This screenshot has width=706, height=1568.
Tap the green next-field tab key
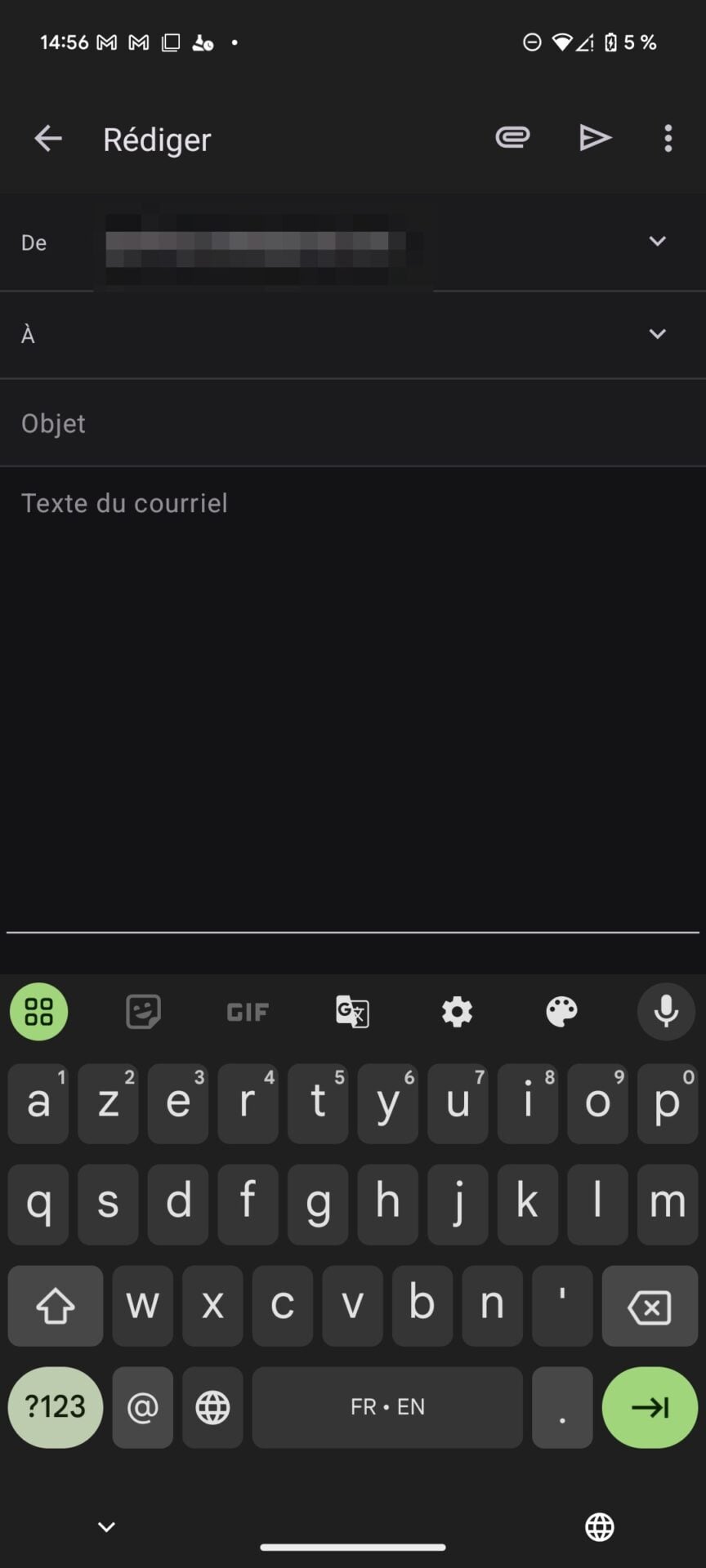tap(650, 1407)
